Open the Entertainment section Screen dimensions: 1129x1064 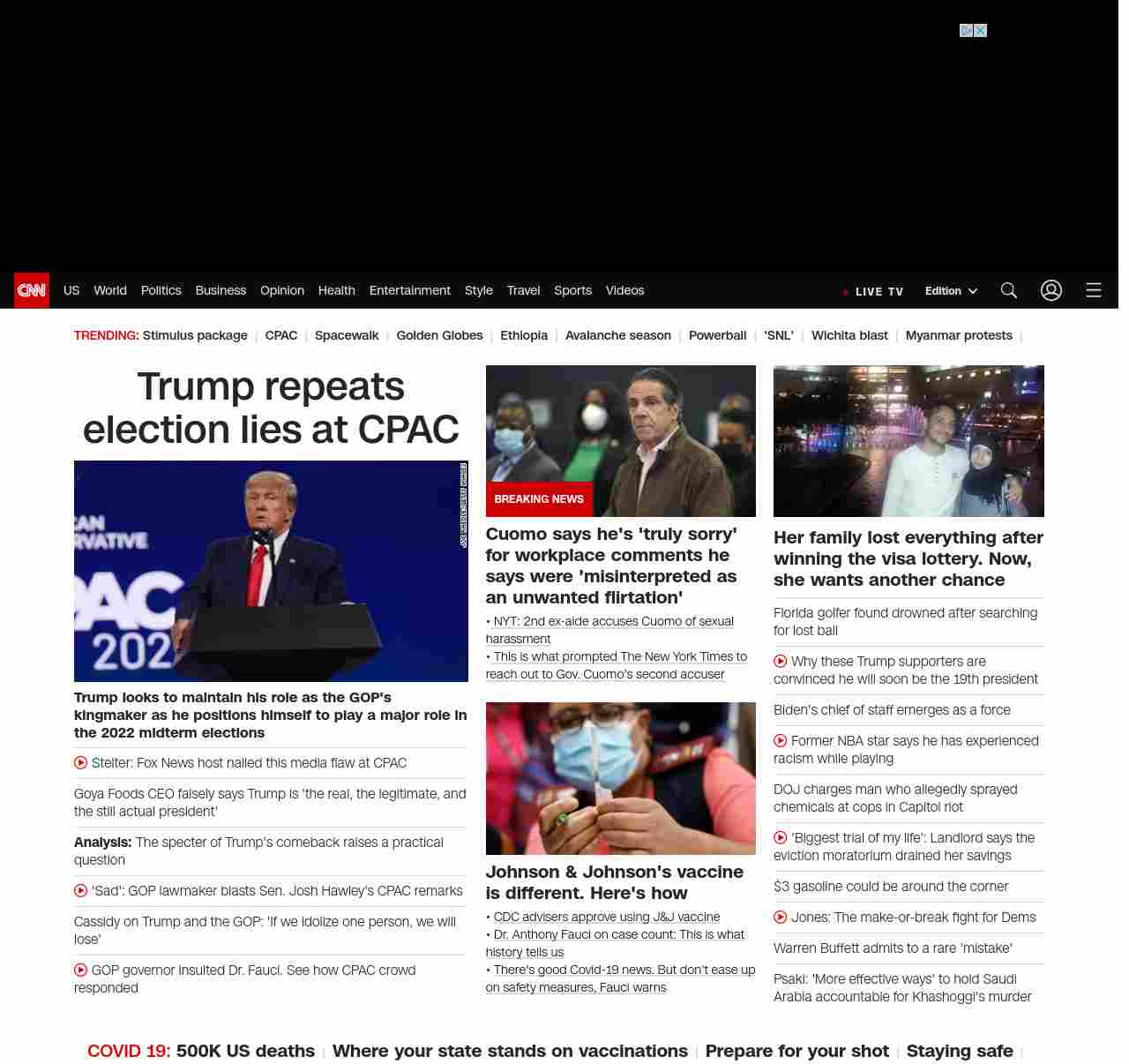409,290
